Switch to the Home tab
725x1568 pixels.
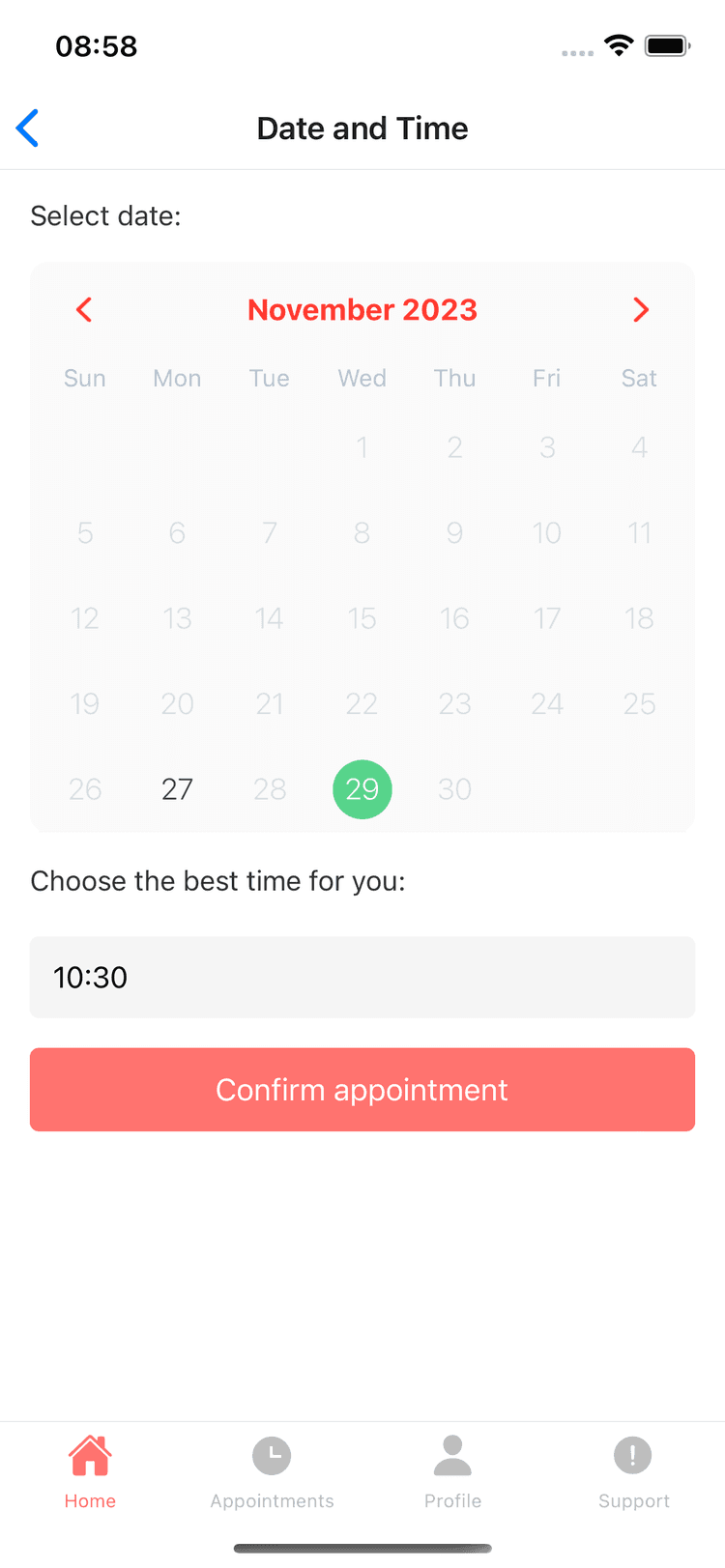tap(90, 1471)
